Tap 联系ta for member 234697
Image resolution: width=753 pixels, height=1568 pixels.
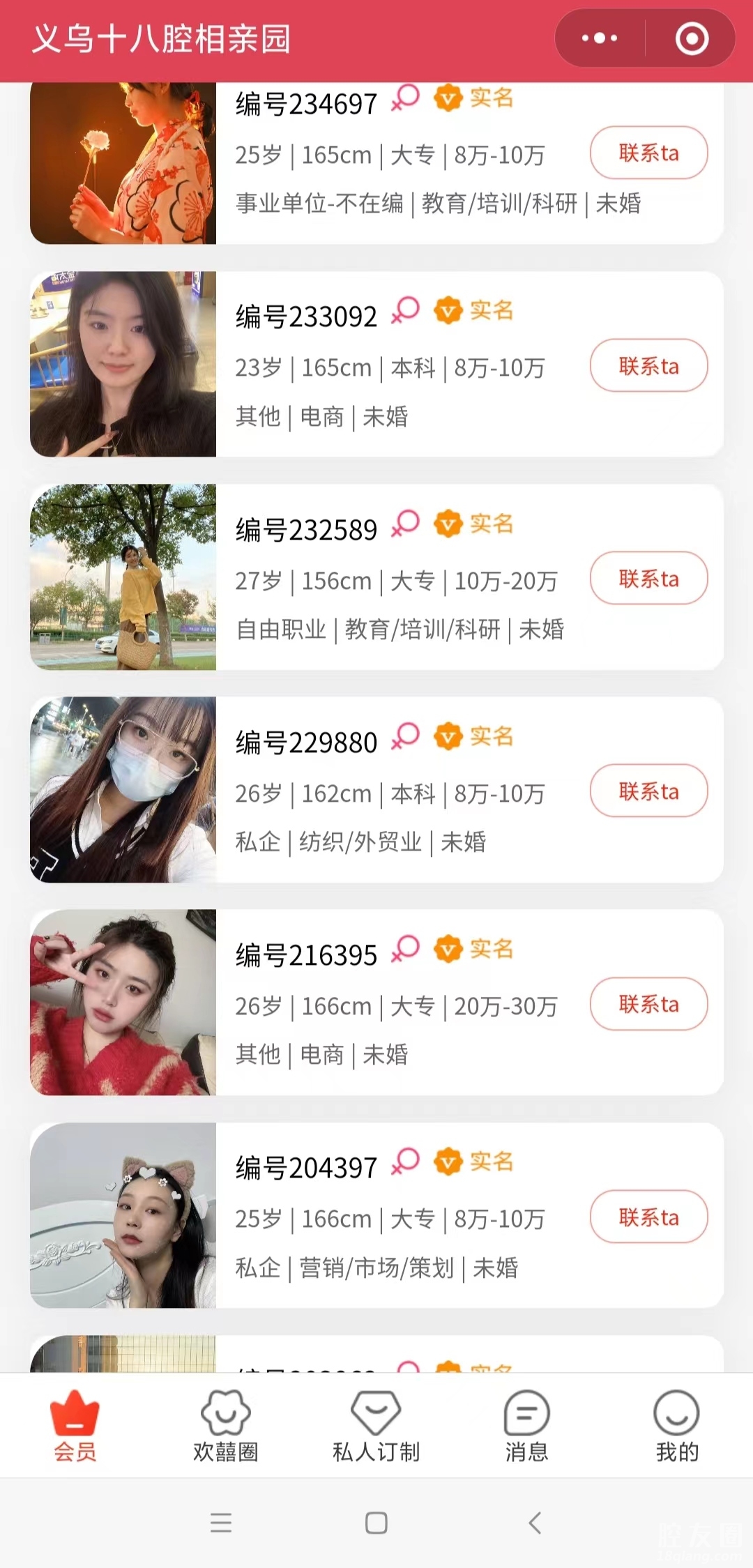tap(648, 153)
